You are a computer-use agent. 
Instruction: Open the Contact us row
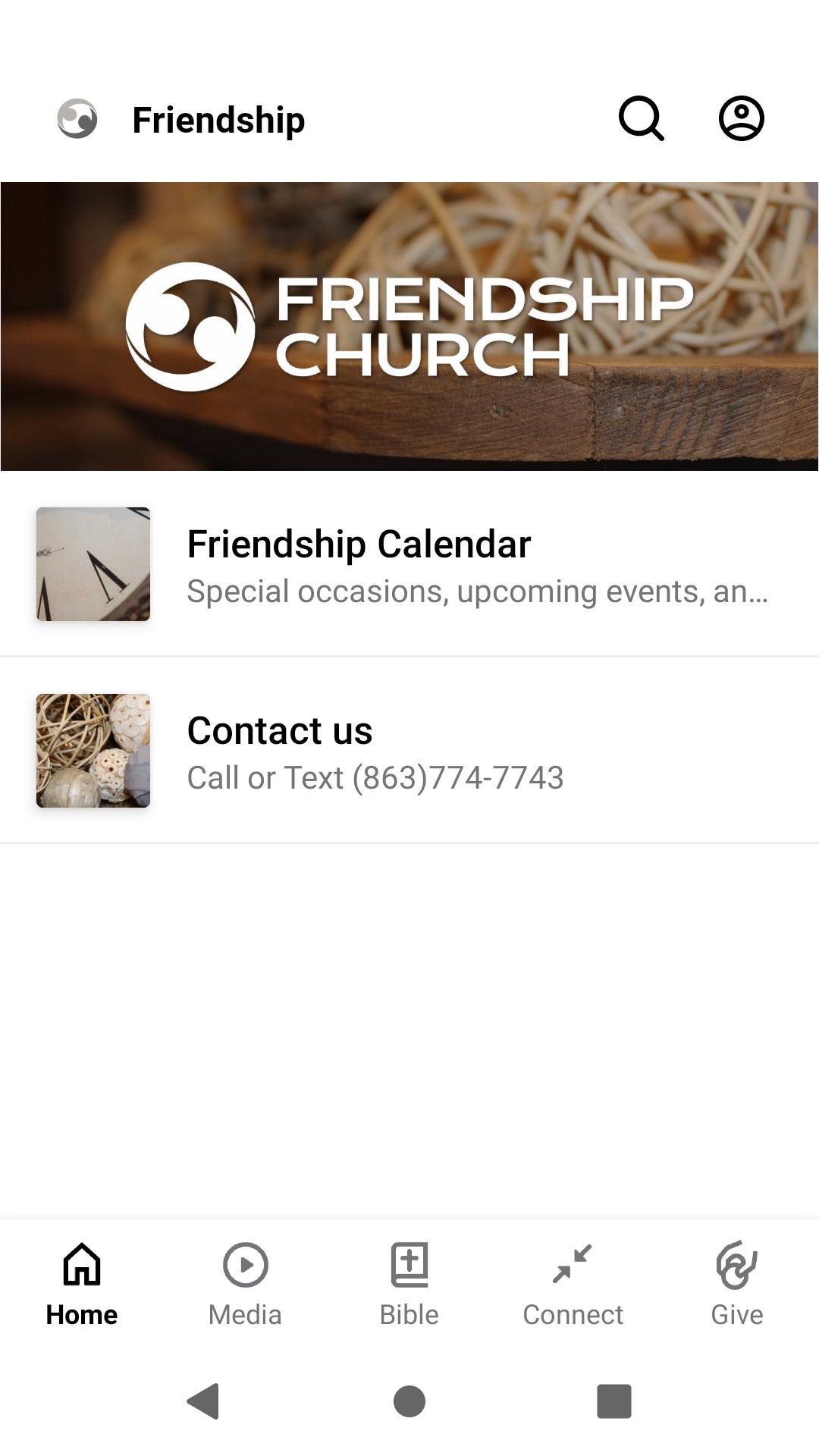pyautogui.click(x=409, y=751)
